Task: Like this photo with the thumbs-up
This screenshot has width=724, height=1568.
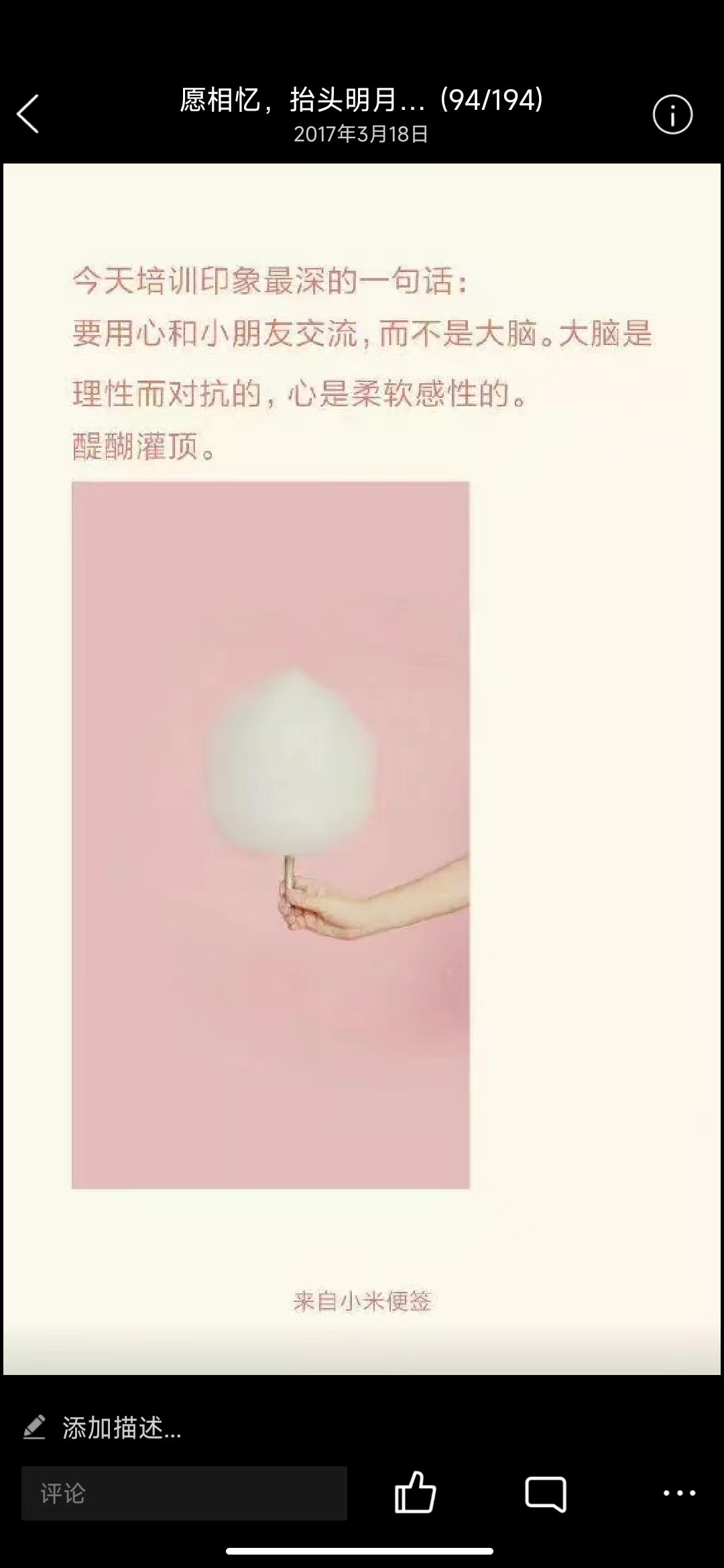Action: tap(416, 1492)
